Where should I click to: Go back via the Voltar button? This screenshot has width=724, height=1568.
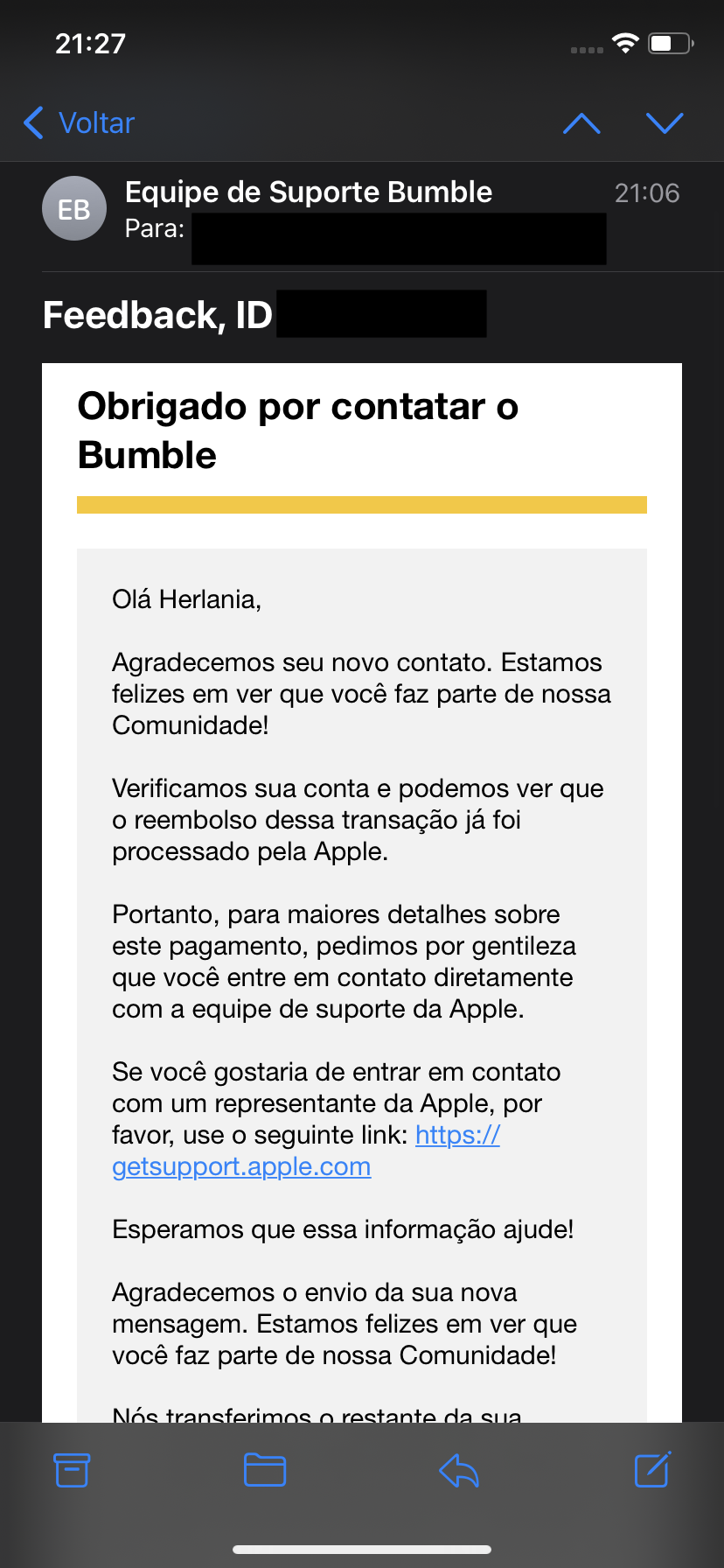tap(80, 123)
